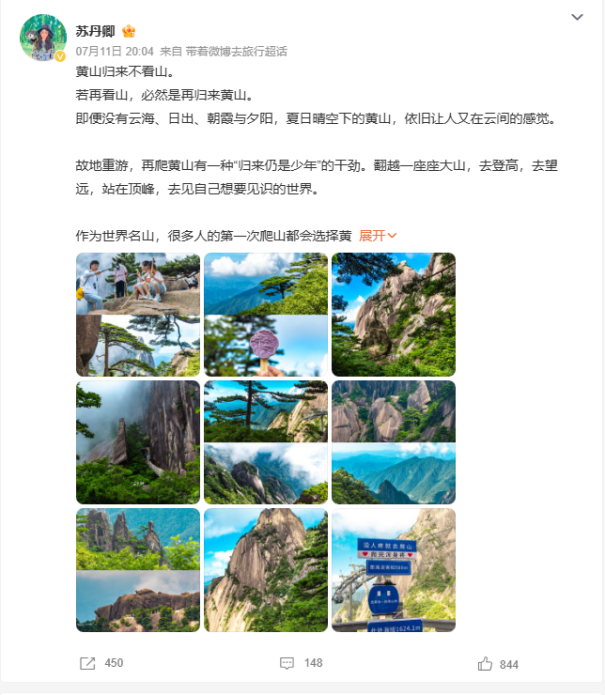Open the top-right photo of the rocky cliff
Screen dimensions: 605x695
pos(393,314)
